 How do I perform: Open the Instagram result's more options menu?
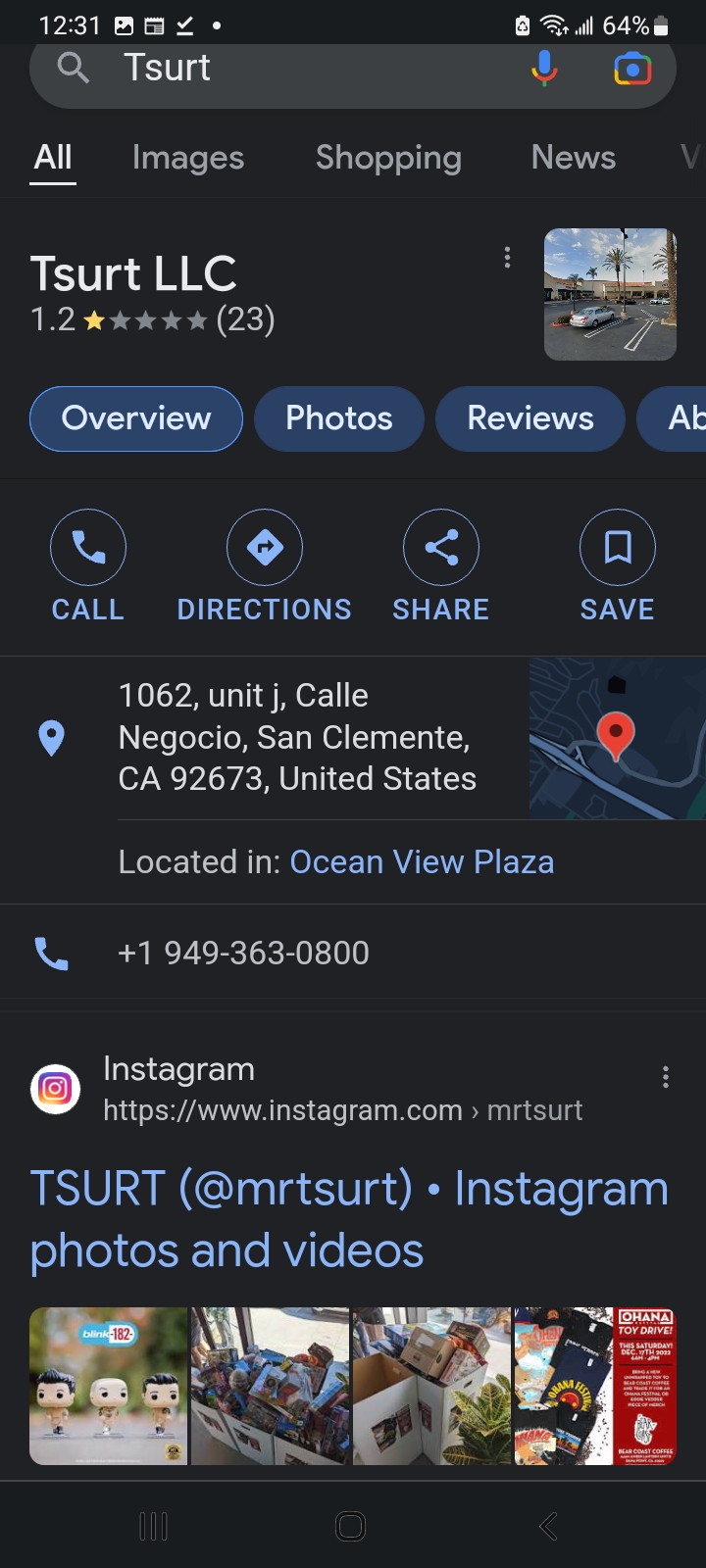click(x=666, y=1078)
